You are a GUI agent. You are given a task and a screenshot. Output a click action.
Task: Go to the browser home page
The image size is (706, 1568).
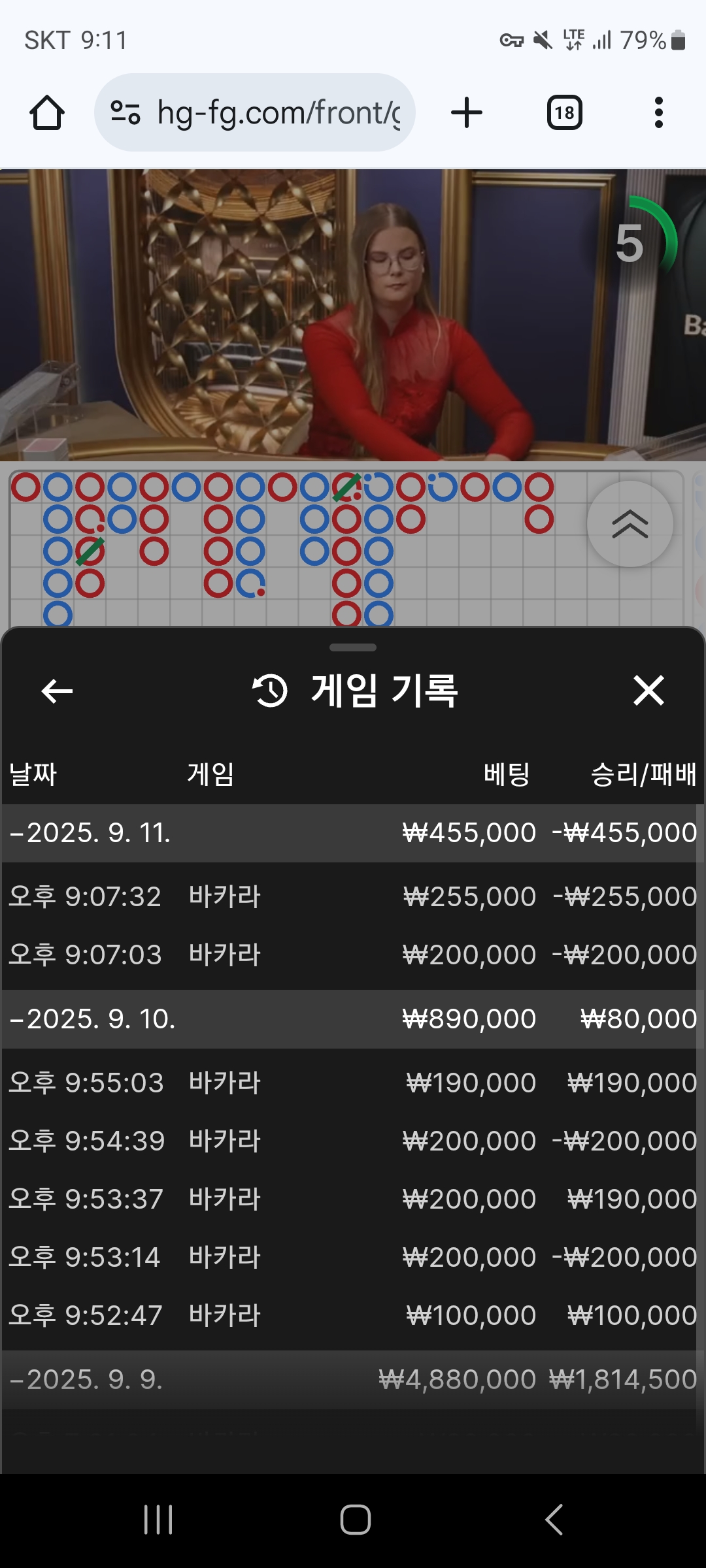47,113
